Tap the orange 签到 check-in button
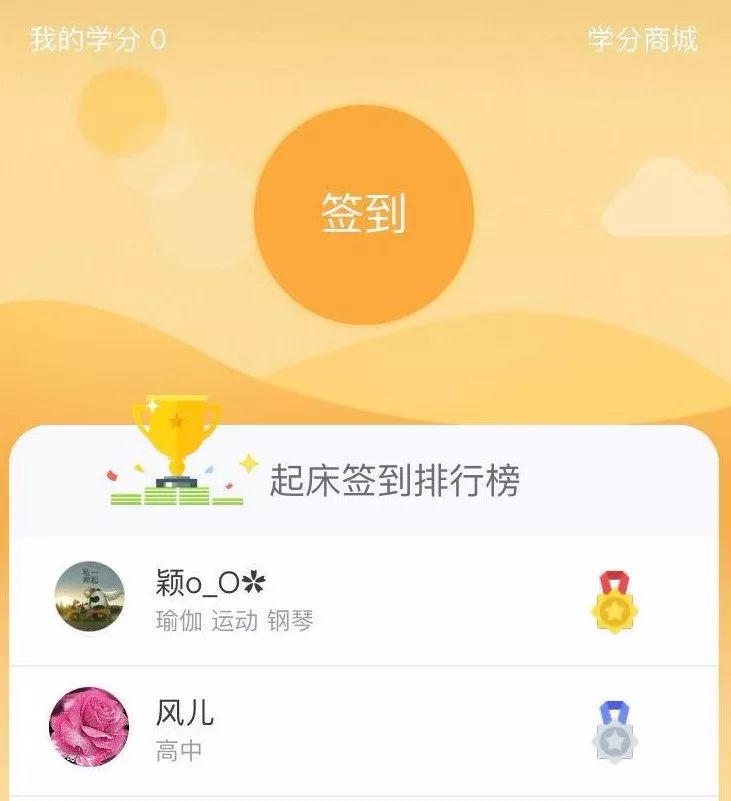The image size is (731, 801). 364,214
